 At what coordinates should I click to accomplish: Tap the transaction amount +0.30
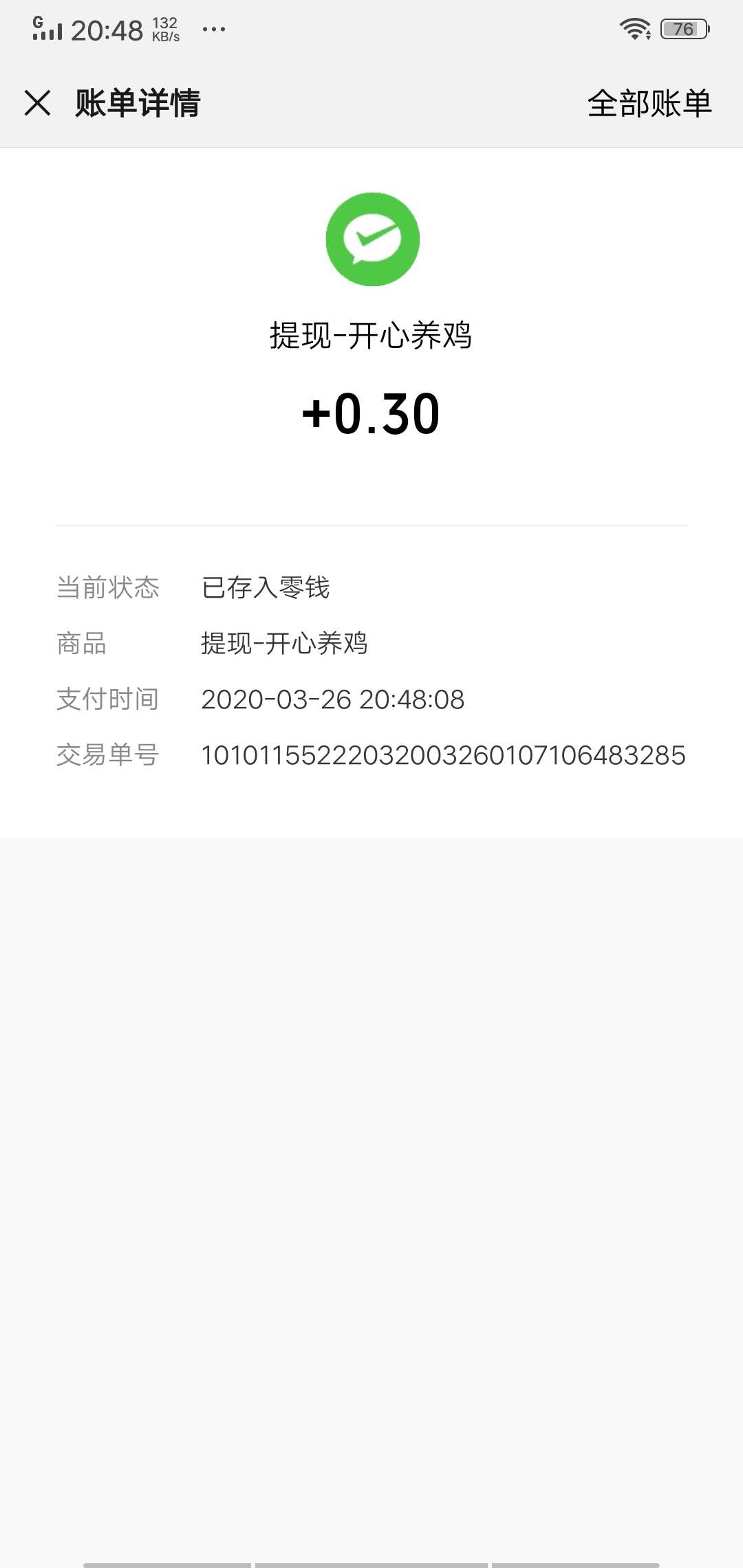371,413
